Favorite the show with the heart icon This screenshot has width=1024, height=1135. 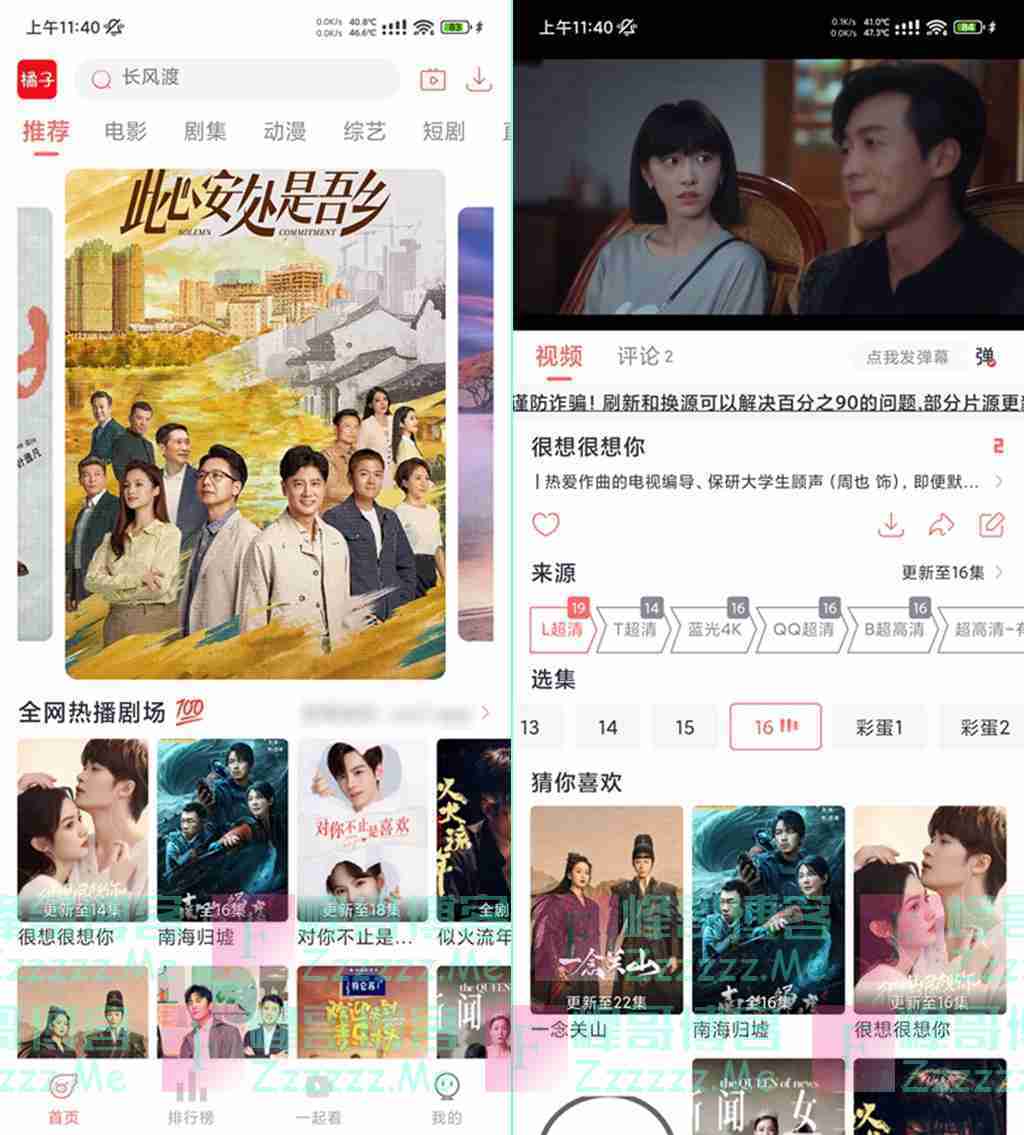(546, 524)
